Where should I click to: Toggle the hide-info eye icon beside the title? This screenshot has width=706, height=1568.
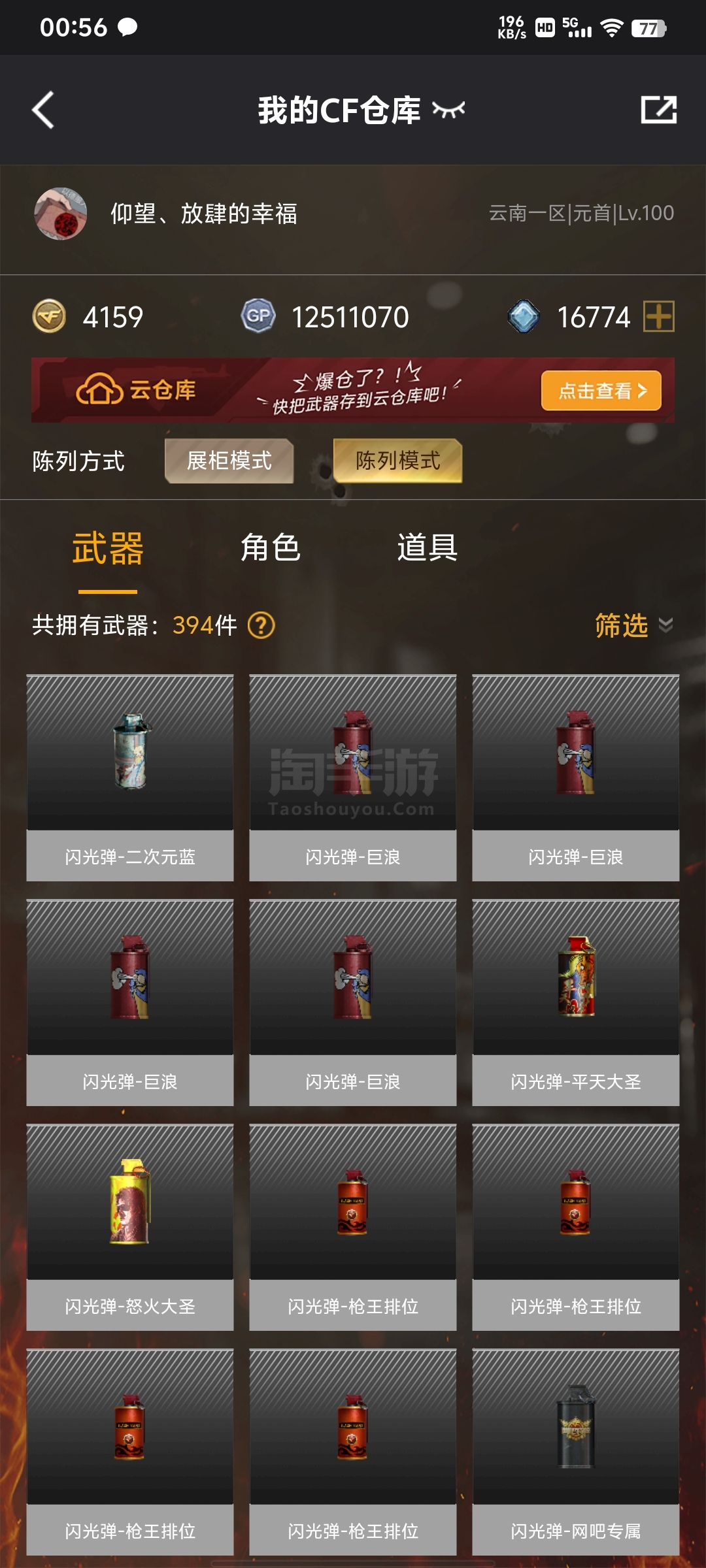click(x=448, y=110)
